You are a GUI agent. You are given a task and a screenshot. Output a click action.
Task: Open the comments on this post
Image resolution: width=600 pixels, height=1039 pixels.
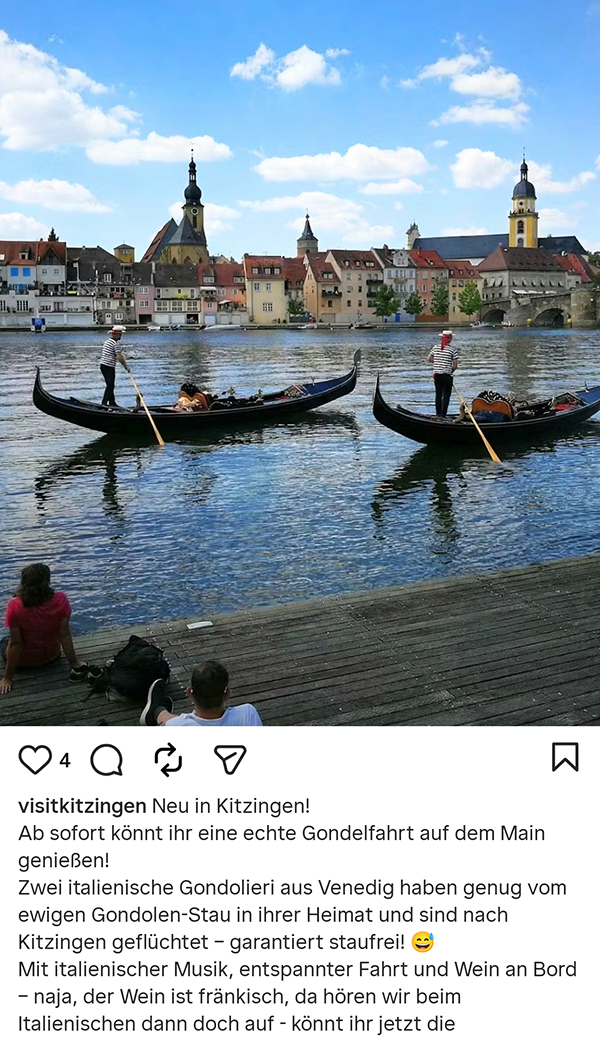(107, 760)
